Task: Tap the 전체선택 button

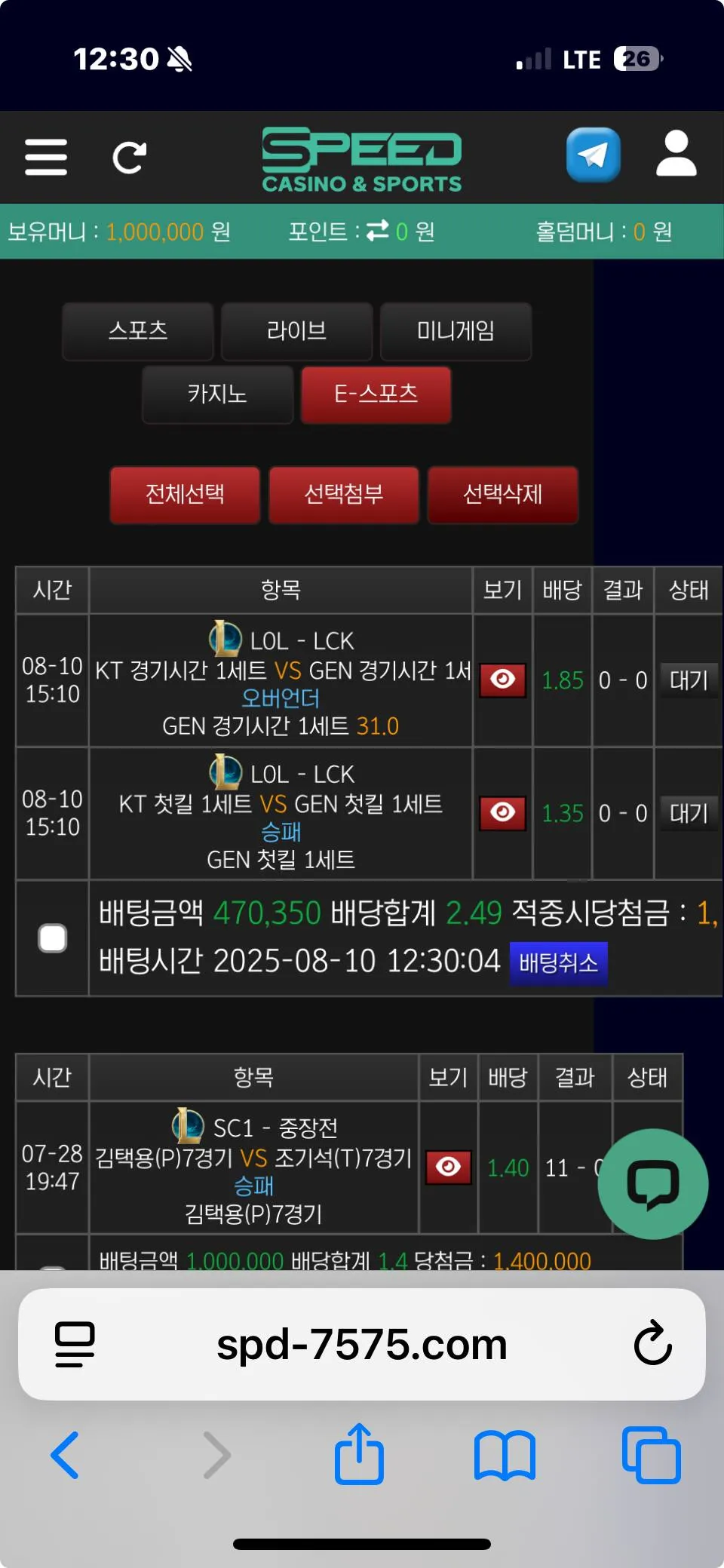Action: [185, 495]
